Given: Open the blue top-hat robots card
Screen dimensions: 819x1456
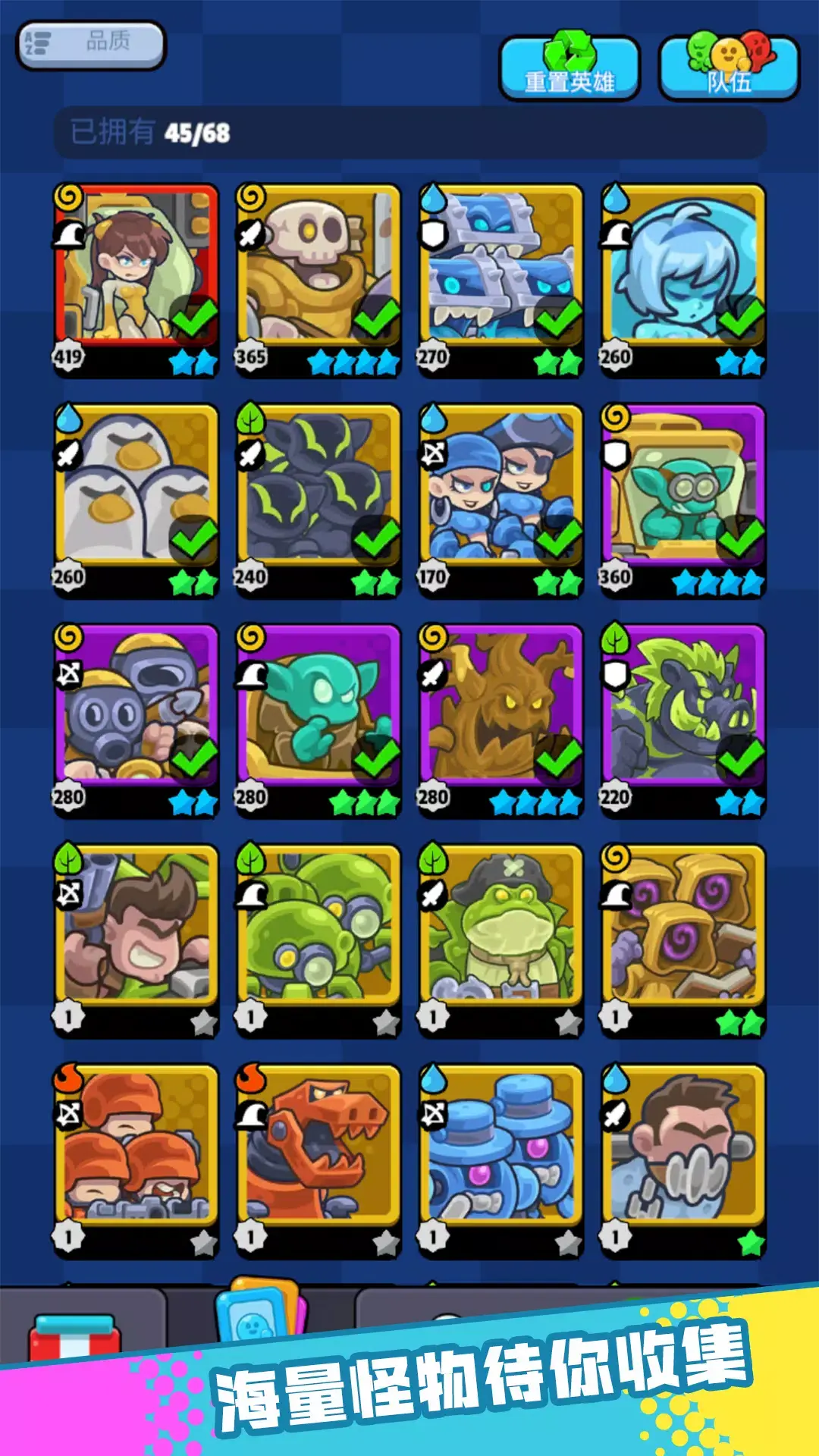Looking at the screenshot, I should [x=500, y=1153].
